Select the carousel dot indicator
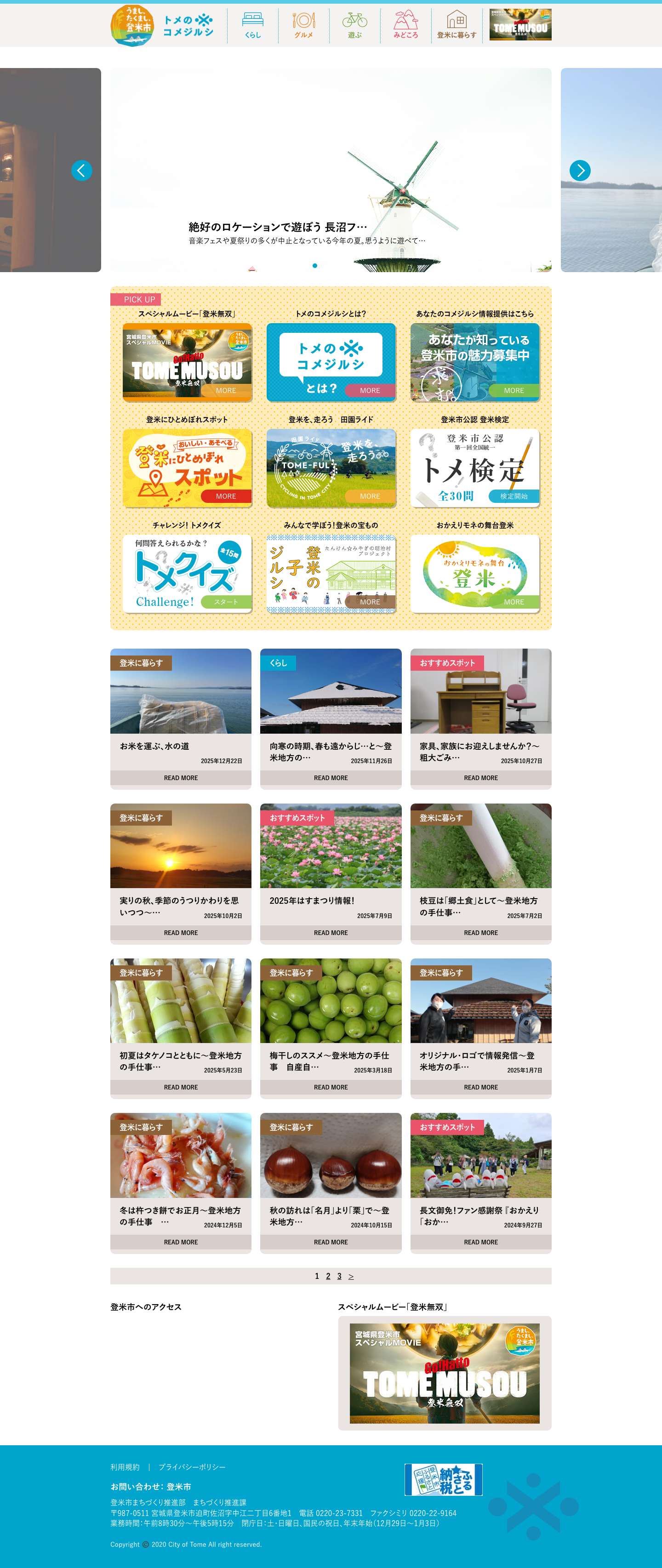This screenshot has width=662, height=1568. (x=315, y=265)
